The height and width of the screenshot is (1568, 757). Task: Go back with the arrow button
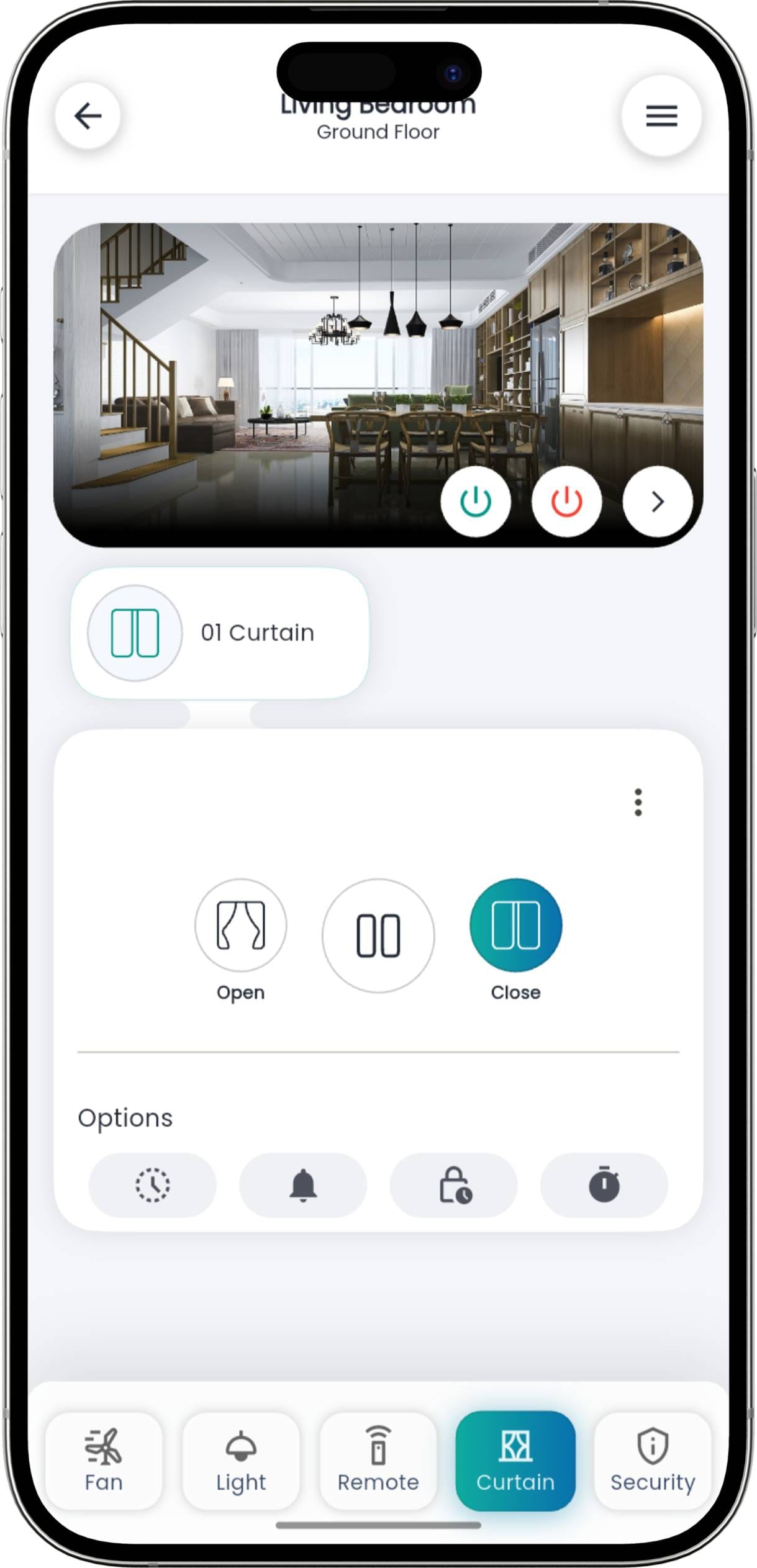pos(88,116)
